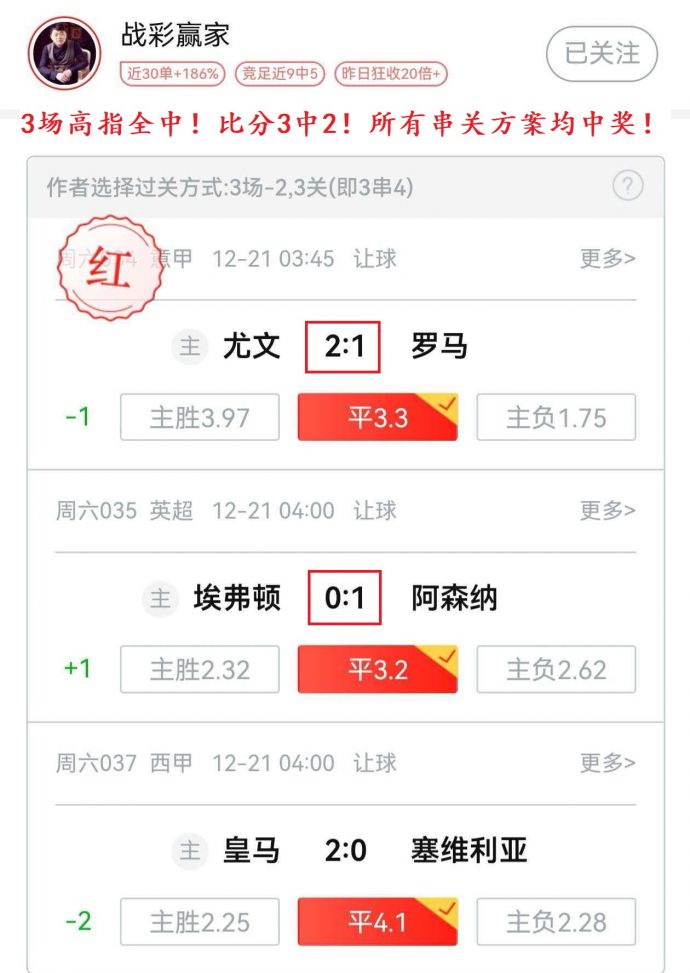Screen dimensions: 690x973
Task: Pick 平4.1 for 皇马 vs 塞维利亚
Action: [x=377, y=921]
